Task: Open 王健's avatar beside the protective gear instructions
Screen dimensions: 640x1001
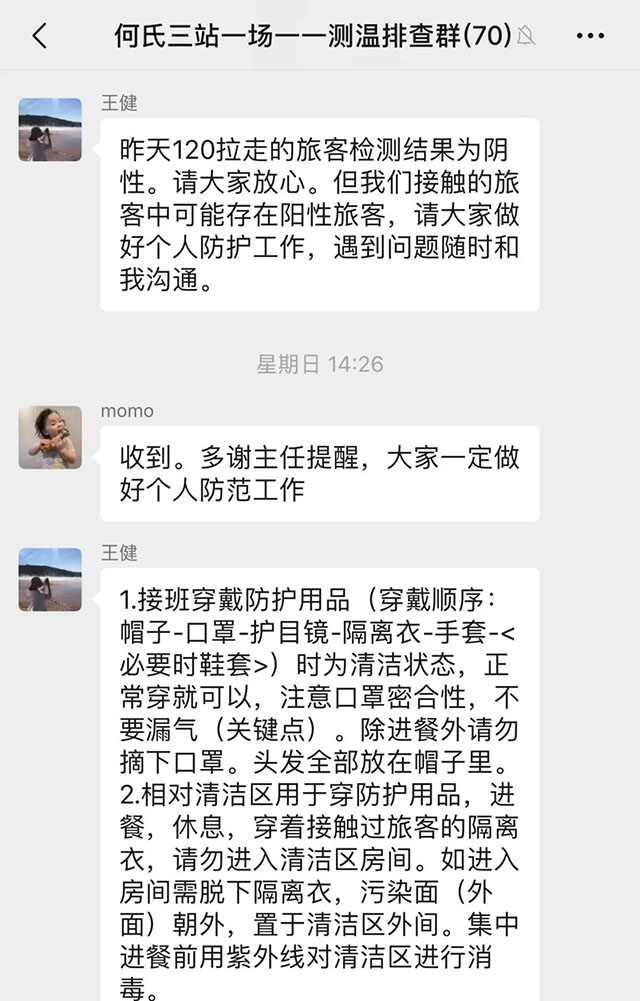Action: pyautogui.click(x=50, y=579)
